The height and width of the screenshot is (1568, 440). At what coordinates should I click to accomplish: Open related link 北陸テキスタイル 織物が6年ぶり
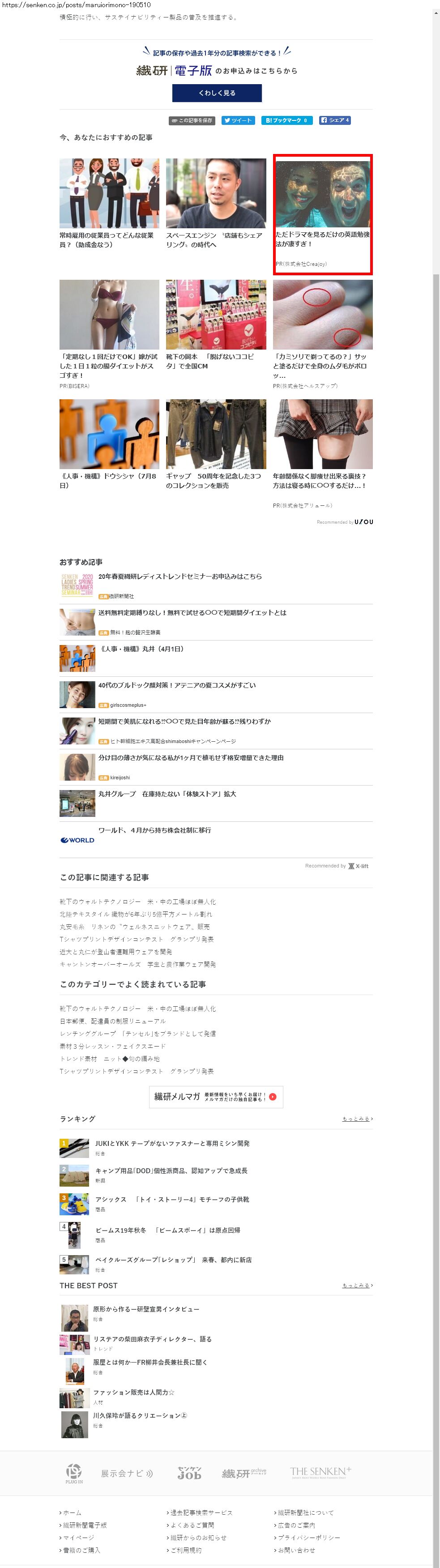136,914
